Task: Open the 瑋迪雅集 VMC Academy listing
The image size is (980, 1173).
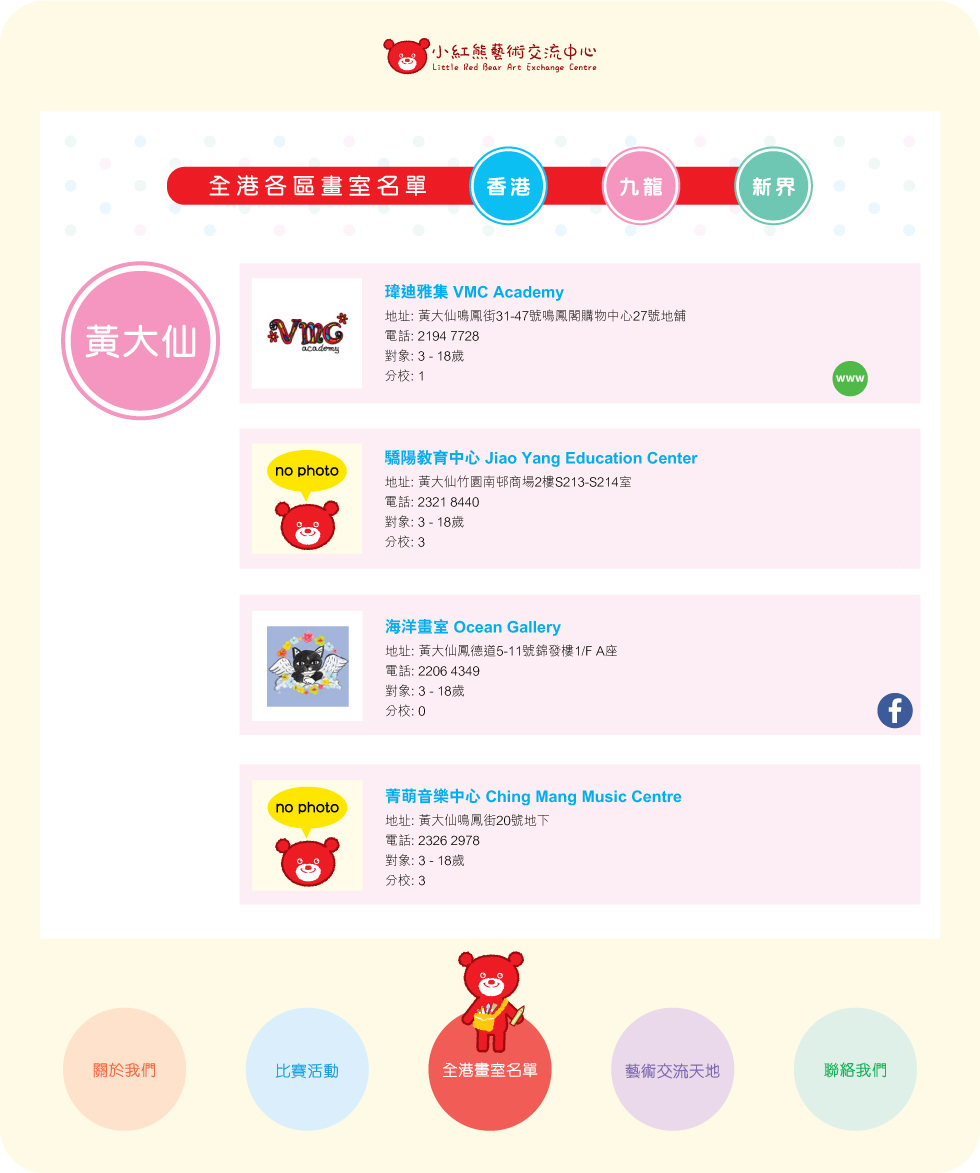Action: coord(474,292)
